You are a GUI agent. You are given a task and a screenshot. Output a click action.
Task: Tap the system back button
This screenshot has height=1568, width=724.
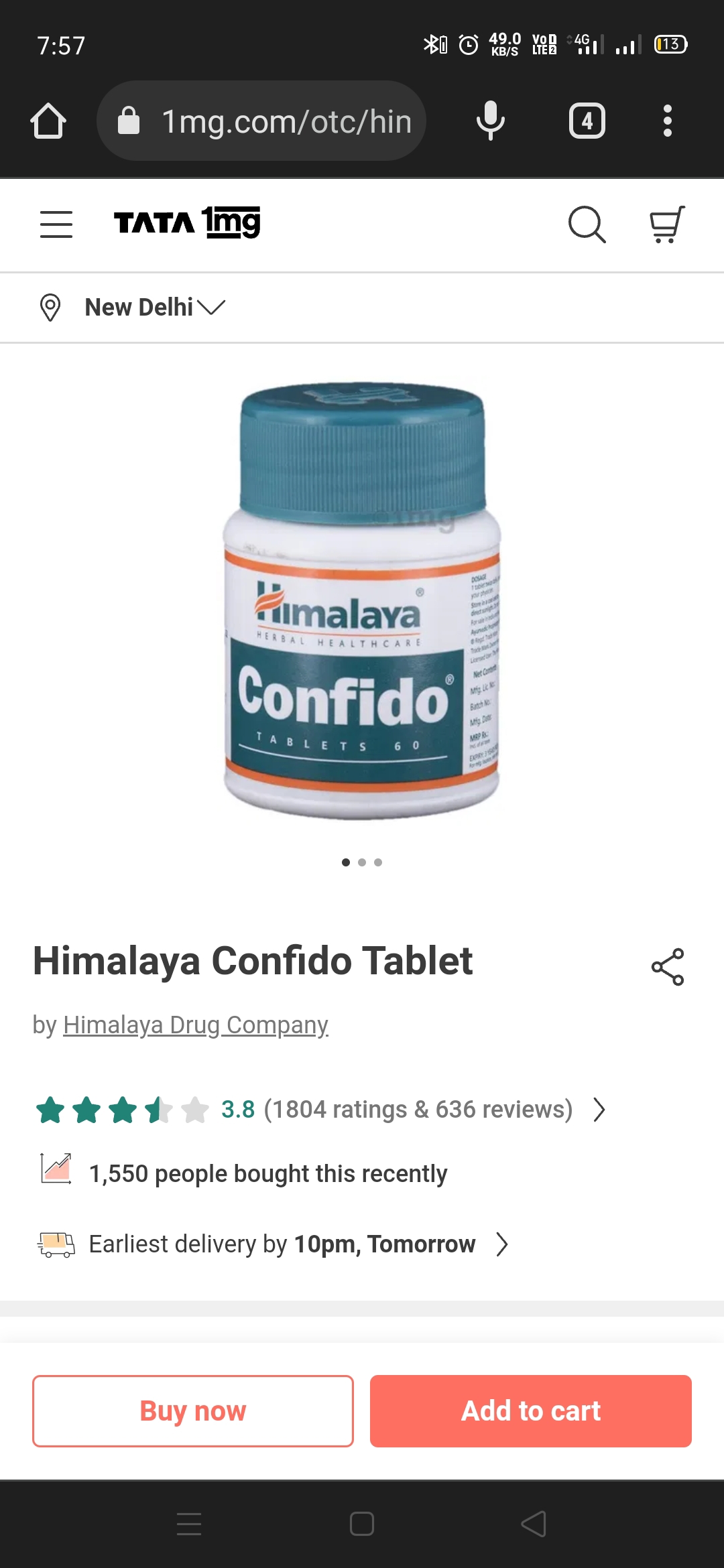coord(534,1524)
